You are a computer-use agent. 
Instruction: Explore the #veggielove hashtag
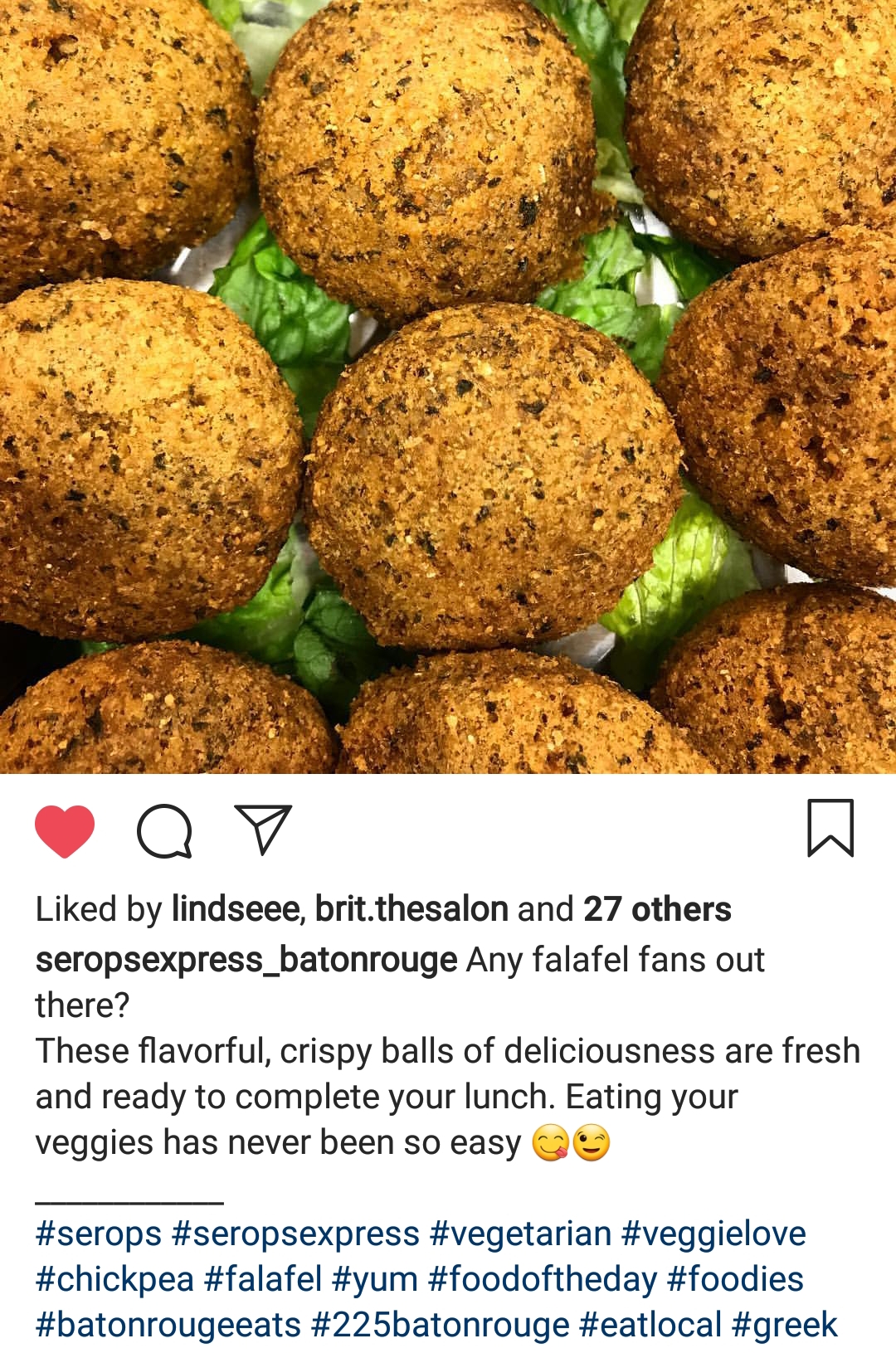point(713,1234)
